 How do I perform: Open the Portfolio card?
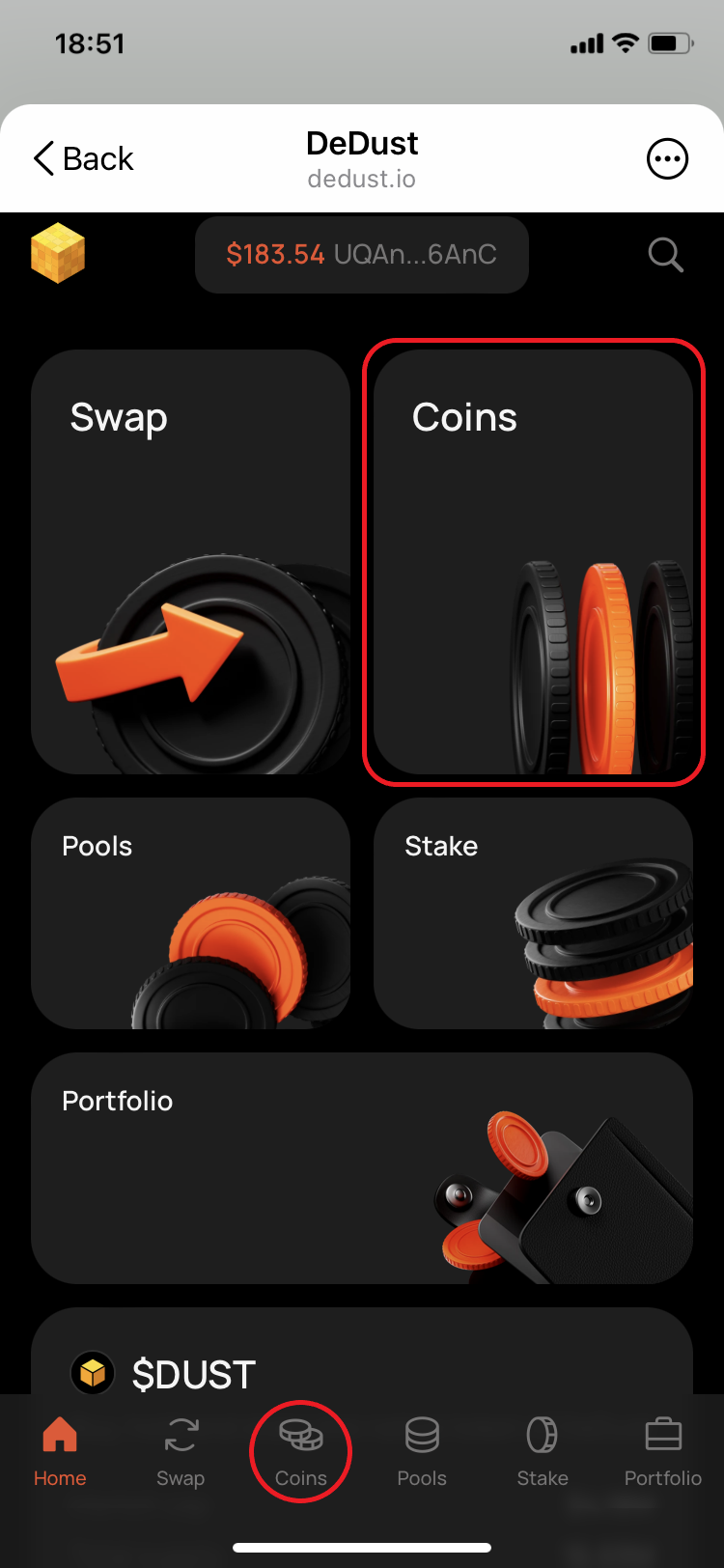click(x=362, y=1167)
